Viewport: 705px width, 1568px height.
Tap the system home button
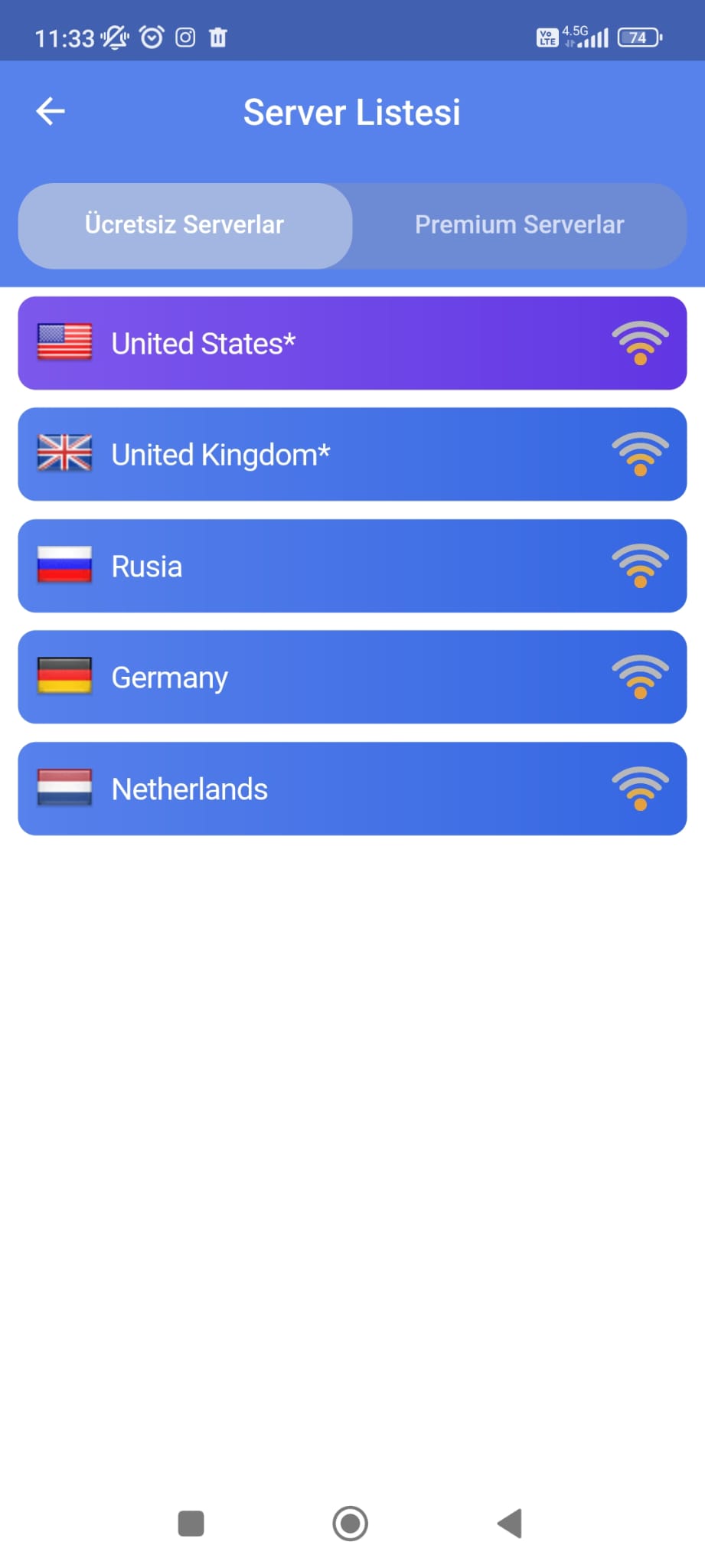pos(351,1524)
